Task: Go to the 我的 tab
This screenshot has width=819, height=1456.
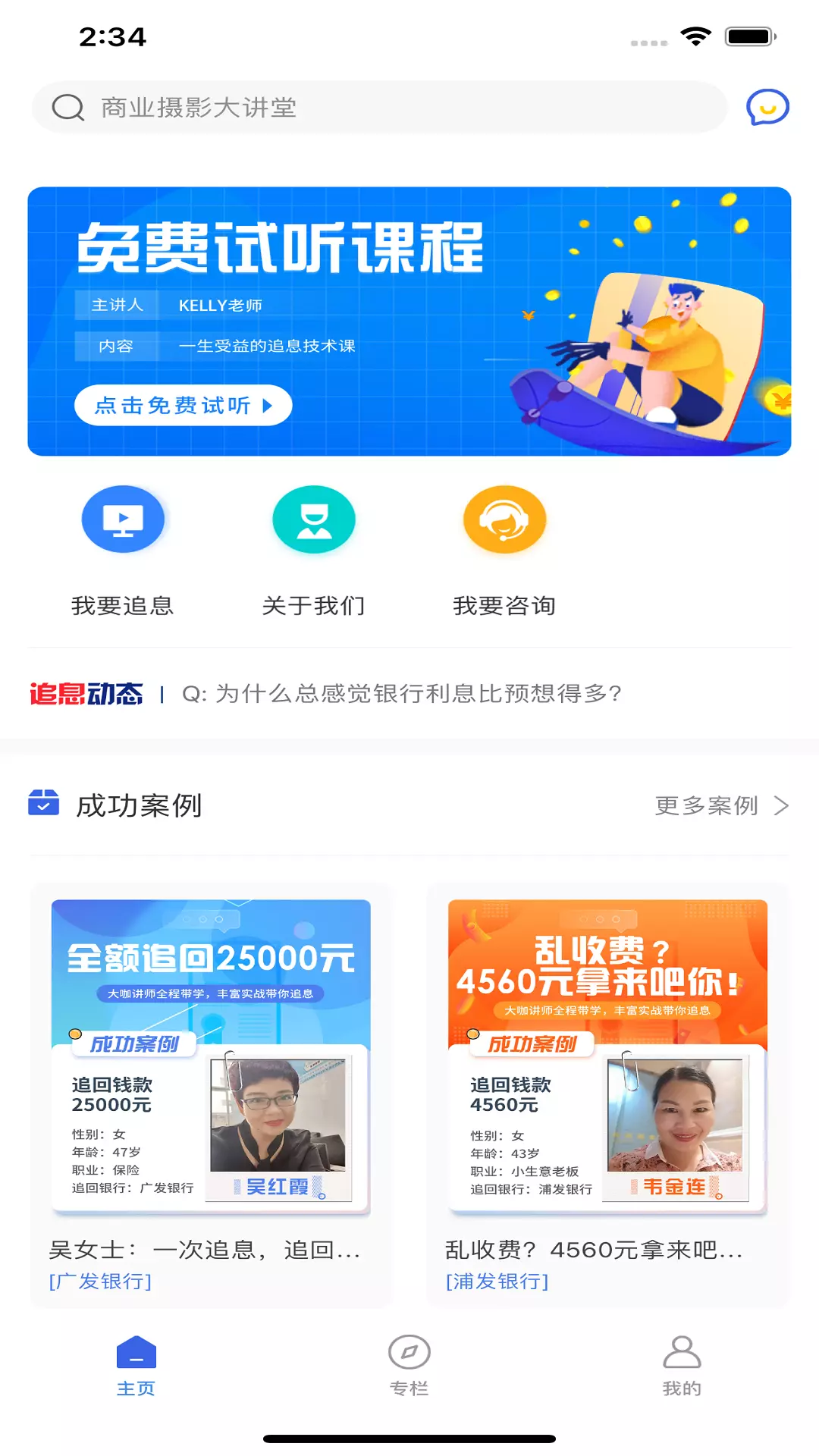Action: pos(682,1367)
